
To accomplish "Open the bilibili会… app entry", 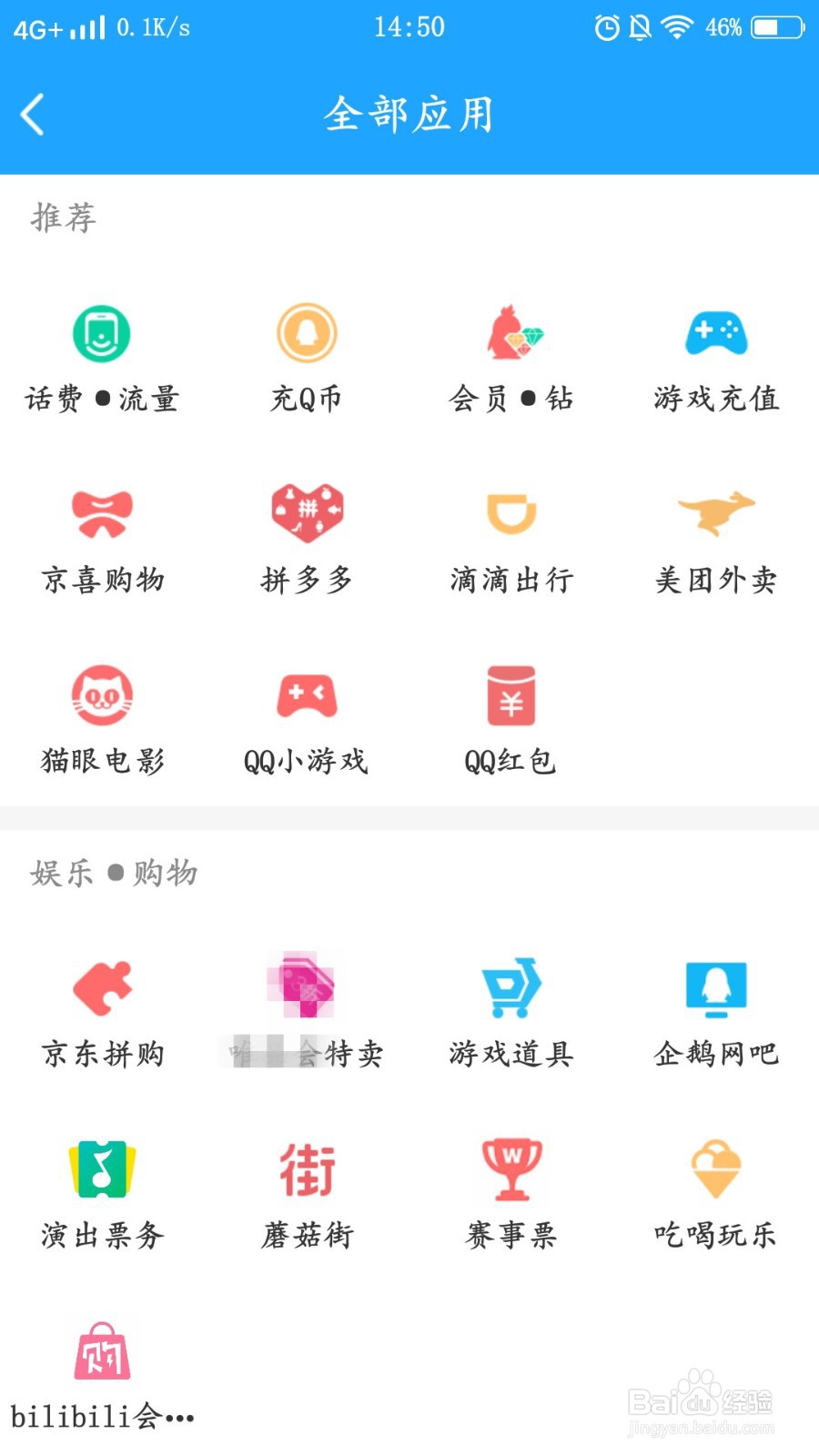I will click(102, 1377).
